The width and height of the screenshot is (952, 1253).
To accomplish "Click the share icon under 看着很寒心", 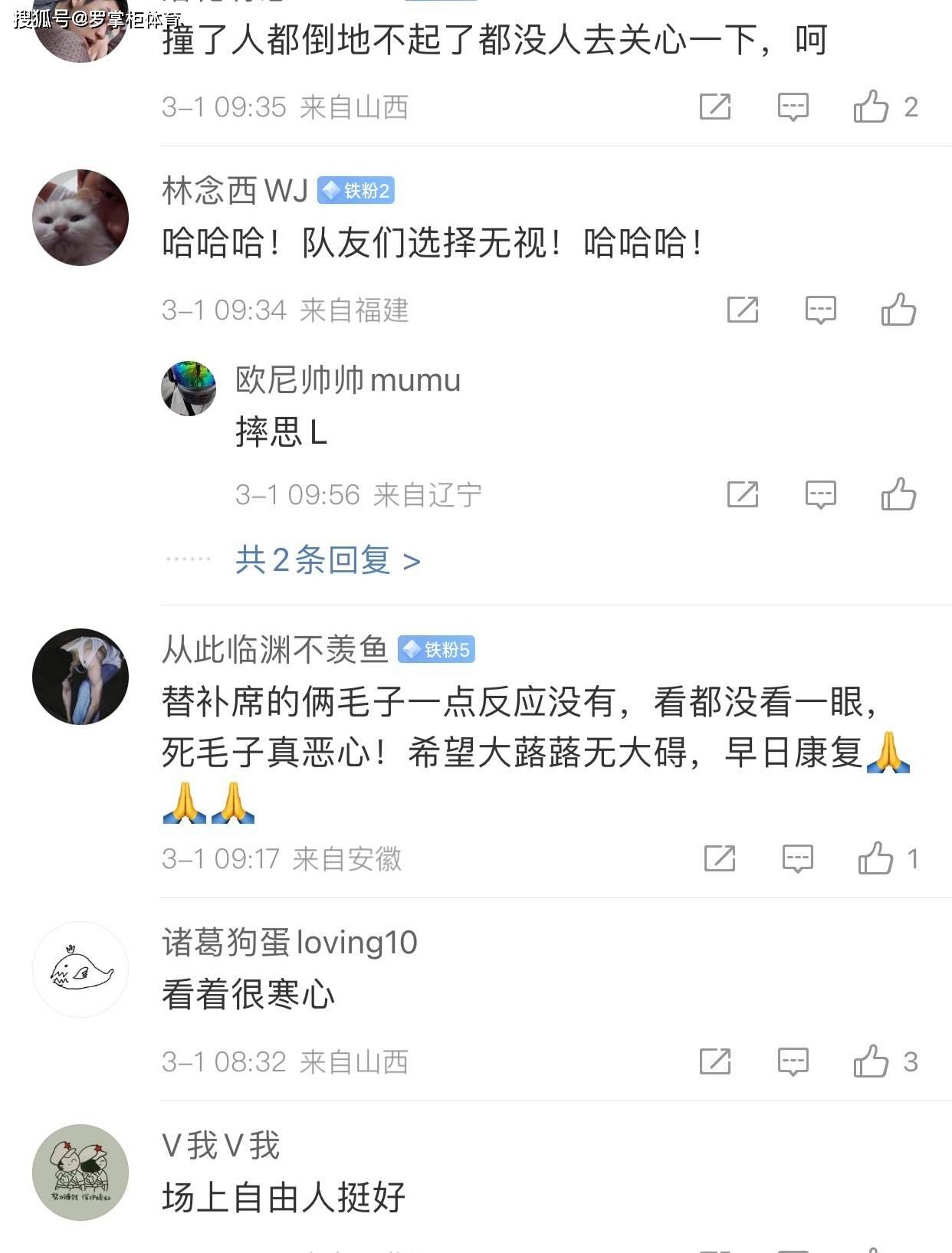I will pos(717,1062).
